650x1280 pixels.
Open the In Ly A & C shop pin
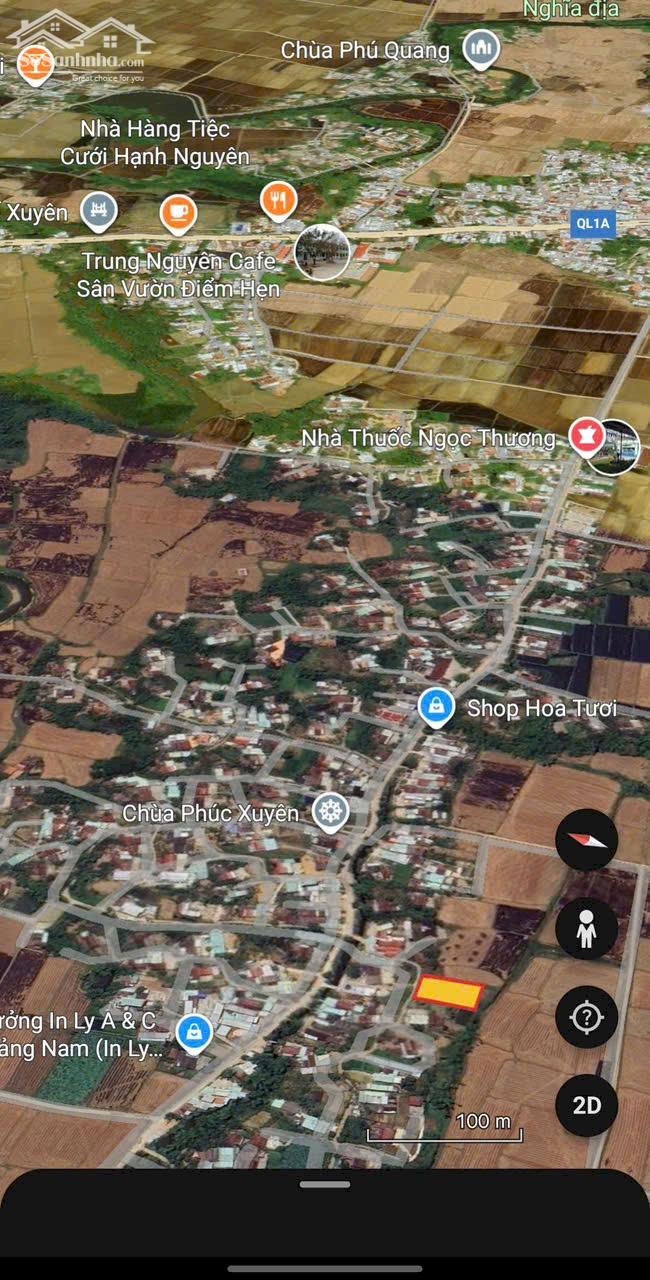point(194,1031)
